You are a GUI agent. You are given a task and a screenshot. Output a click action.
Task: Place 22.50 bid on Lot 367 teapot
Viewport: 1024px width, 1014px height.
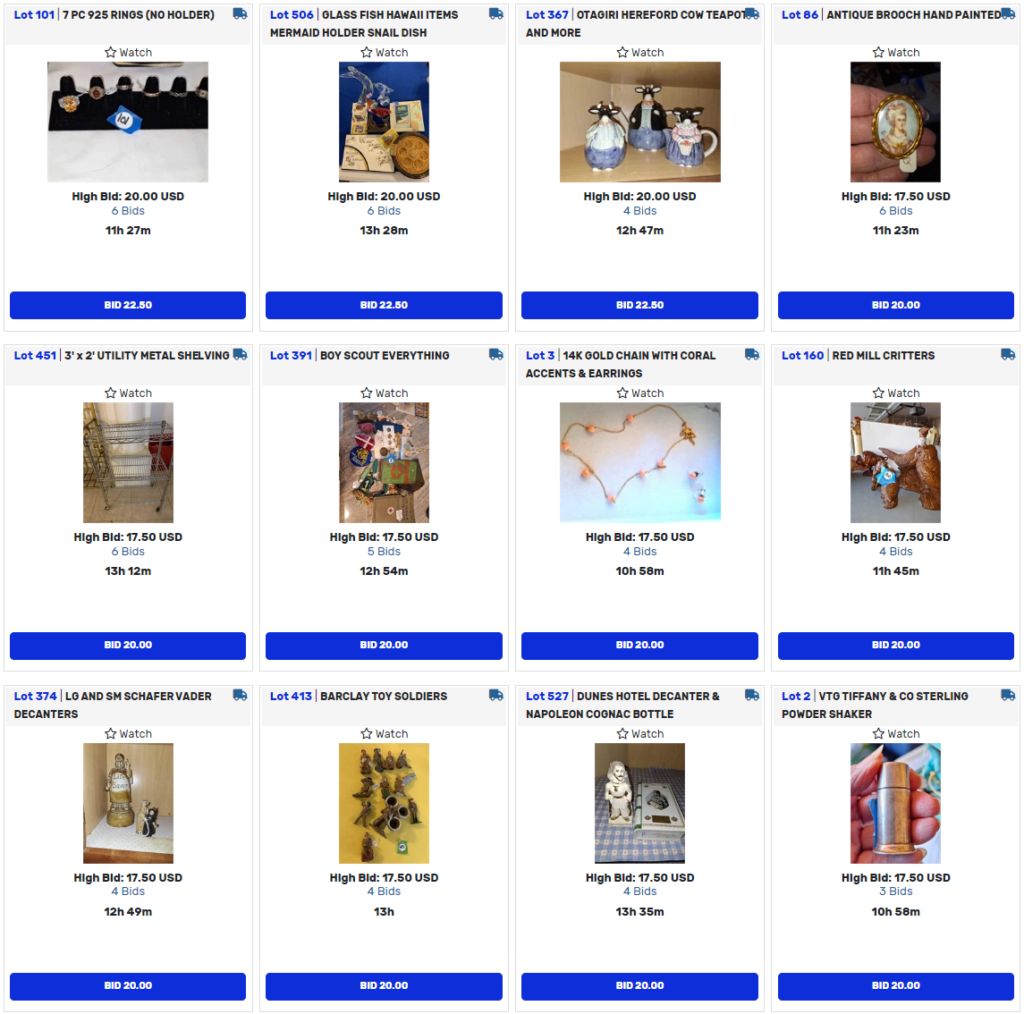(x=639, y=305)
